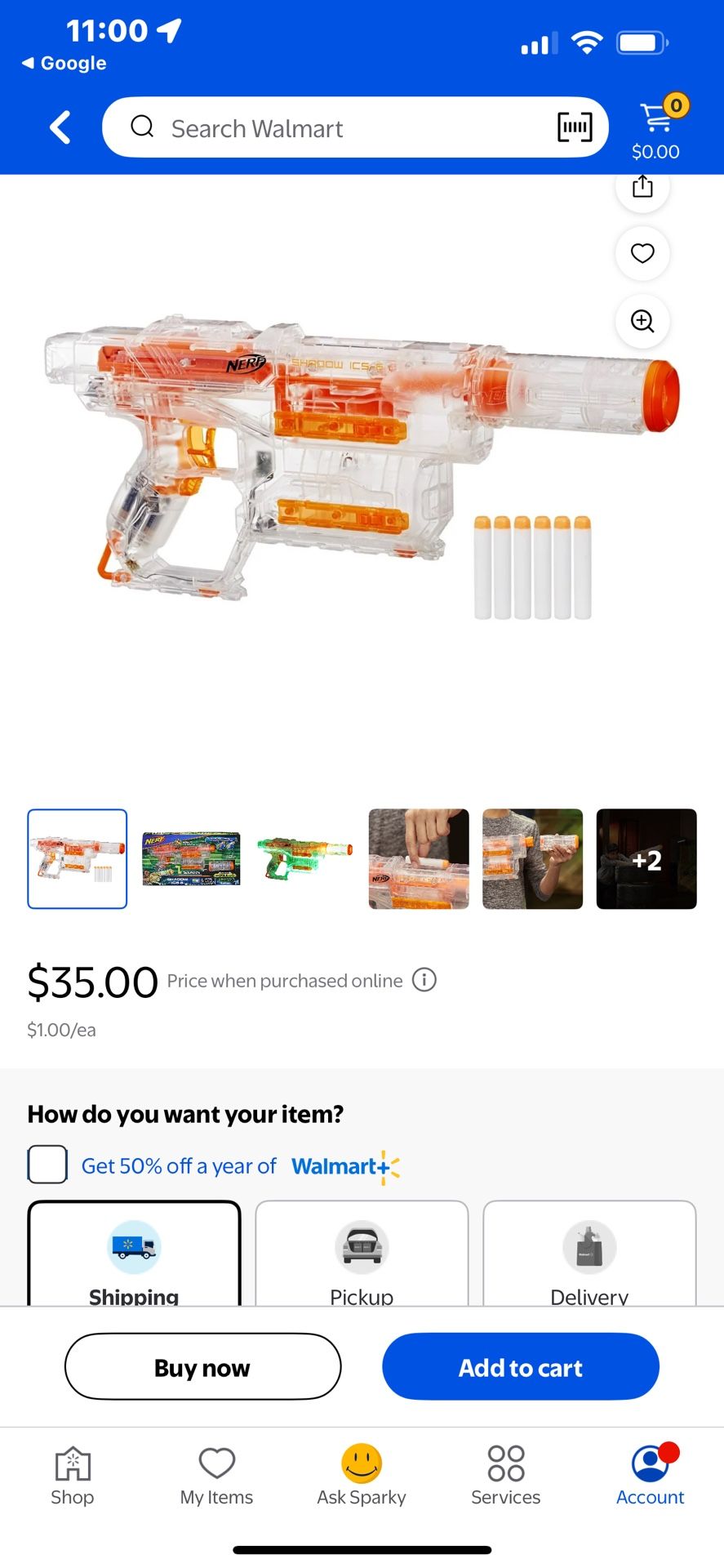Viewport: 724px width, 1568px height.
Task: Add to cart
Action: coord(521,1367)
